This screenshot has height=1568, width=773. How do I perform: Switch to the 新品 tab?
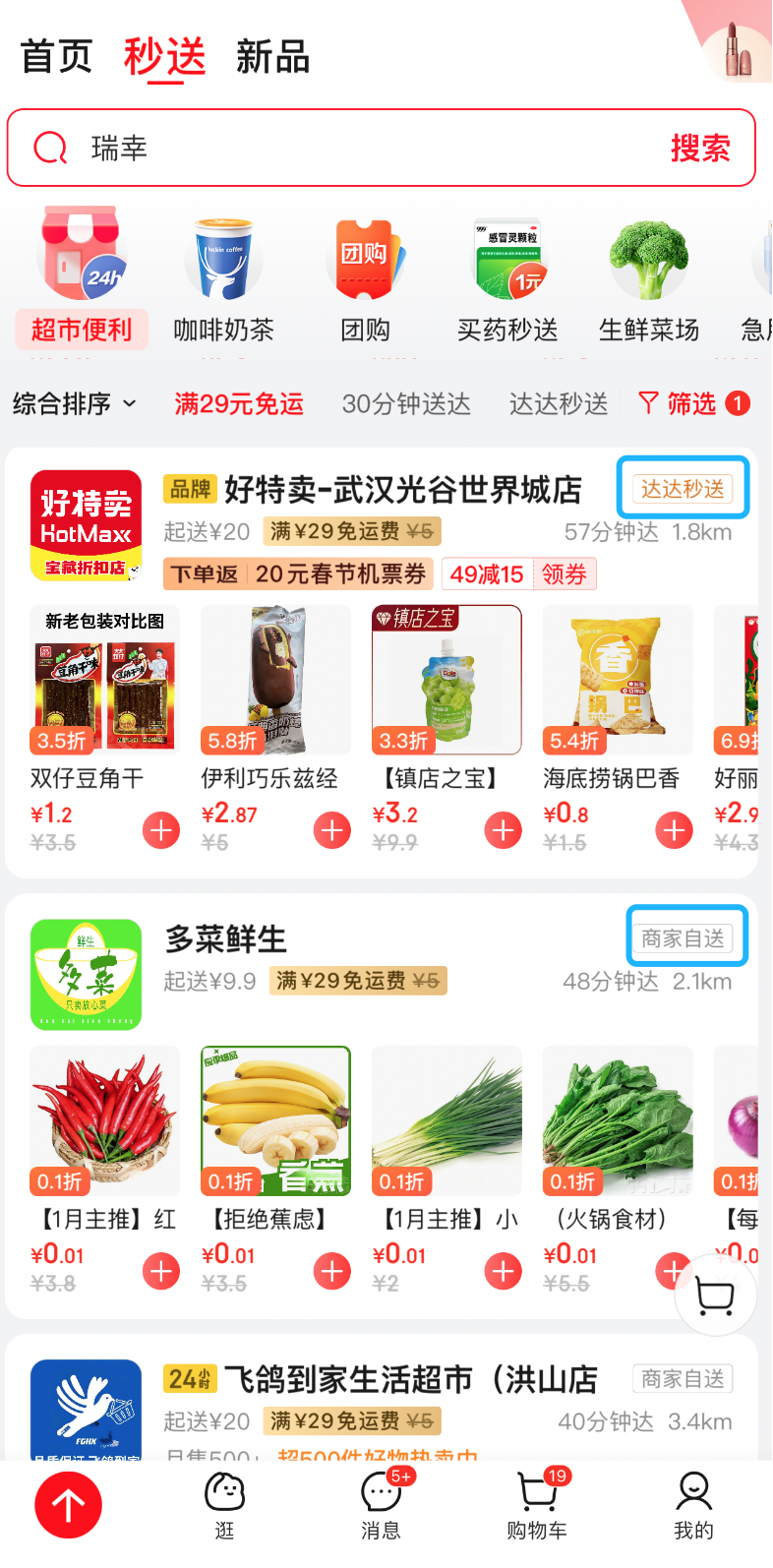coord(272,56)
